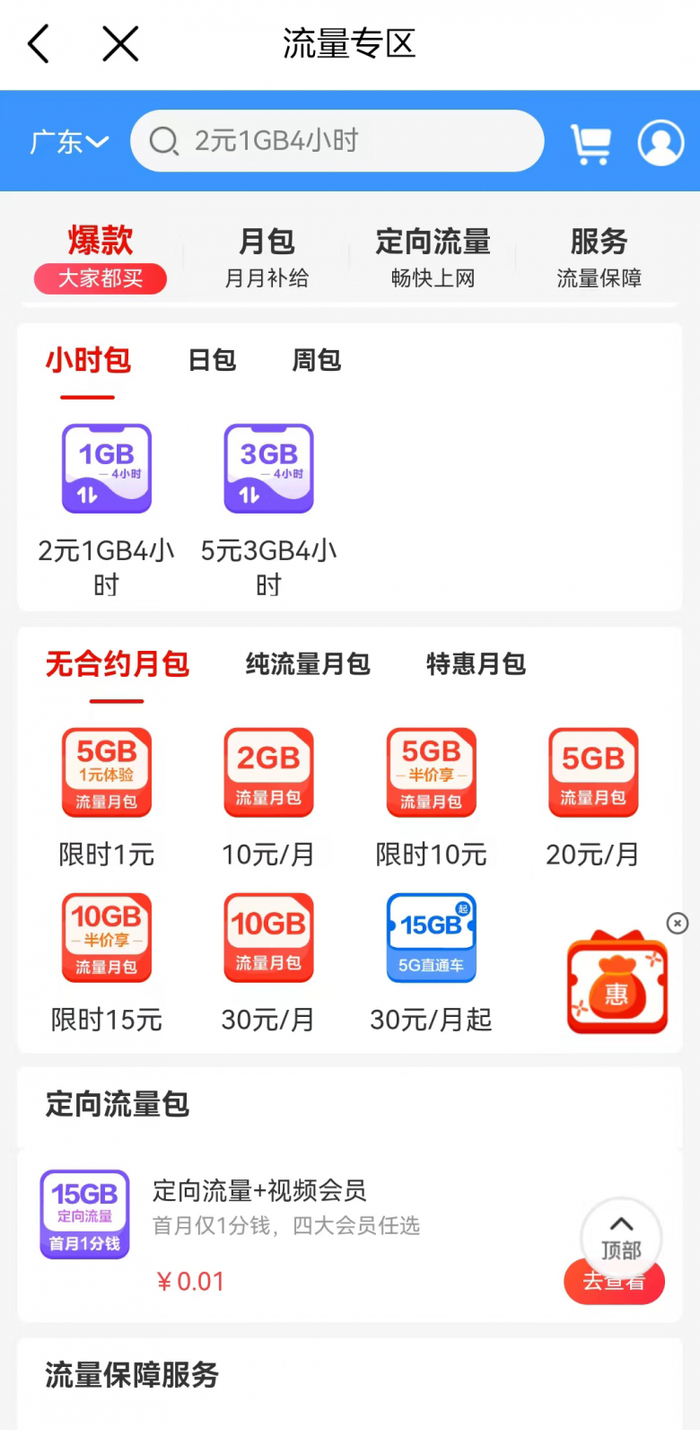Choose the 2GB 10元/月 pack
This screenshot has height=1430, width=700.
tap(268, 796)
